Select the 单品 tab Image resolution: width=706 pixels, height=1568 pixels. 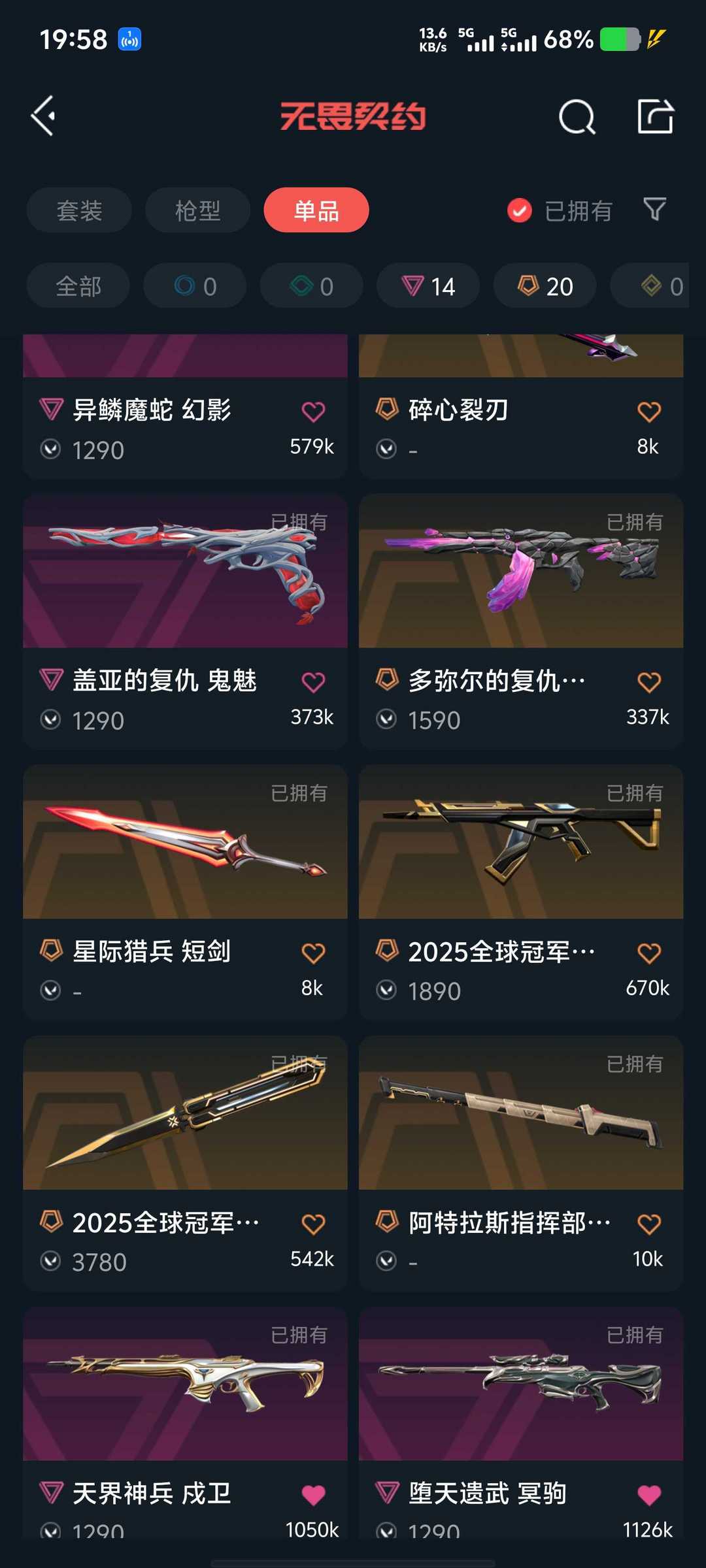pyautogui.click(x=316, y=210)
